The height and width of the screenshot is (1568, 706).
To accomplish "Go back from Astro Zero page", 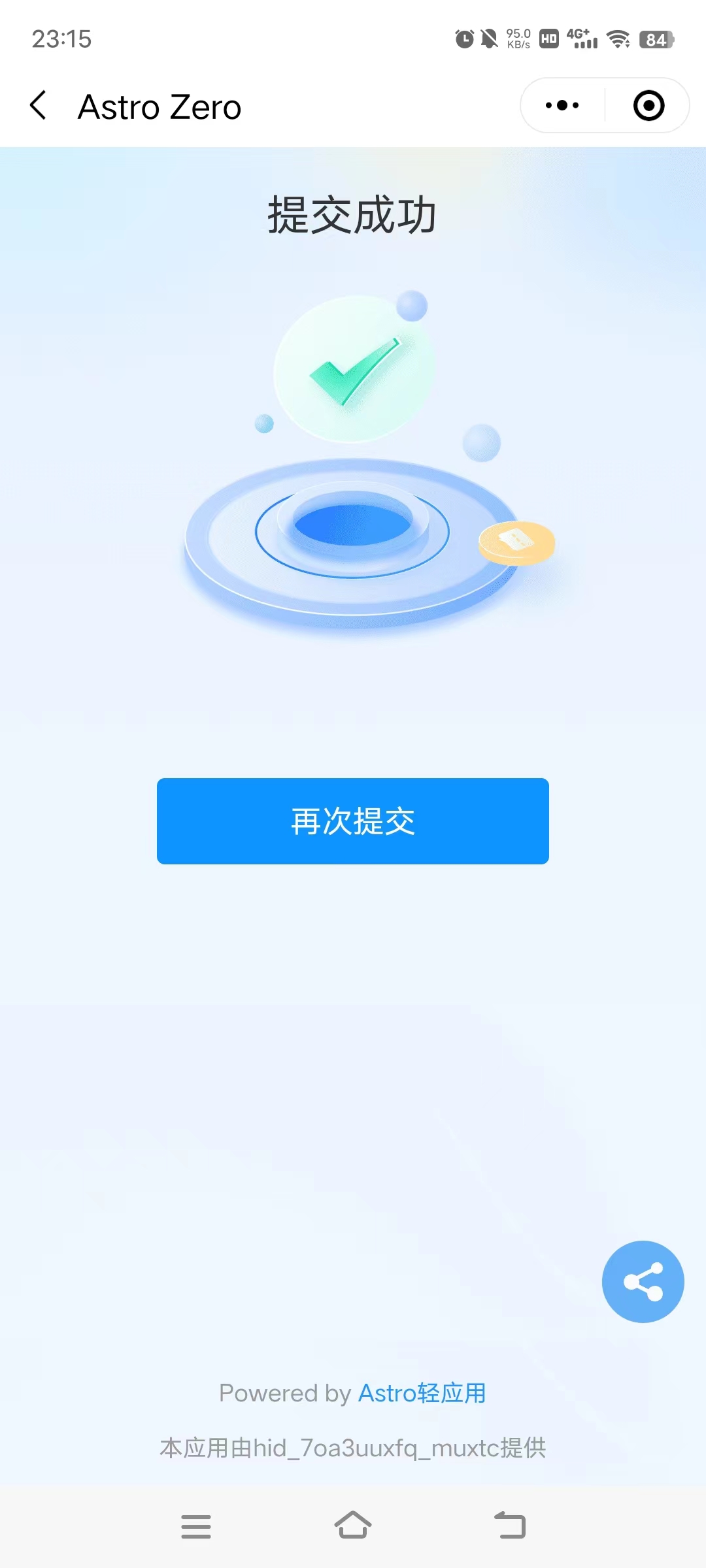I will (x=39, y=106).
